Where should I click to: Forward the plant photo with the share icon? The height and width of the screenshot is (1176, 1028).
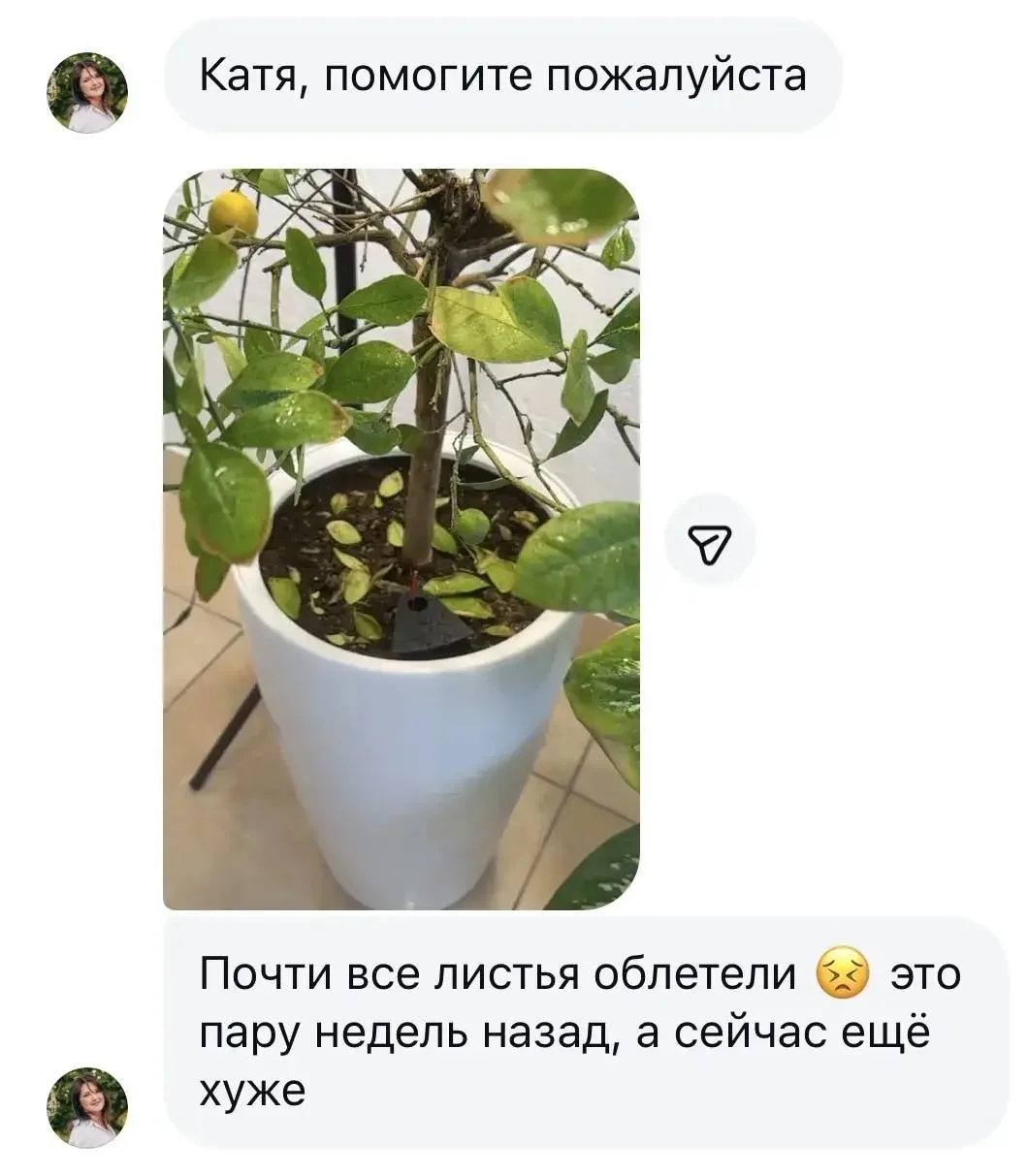[709, 539]
